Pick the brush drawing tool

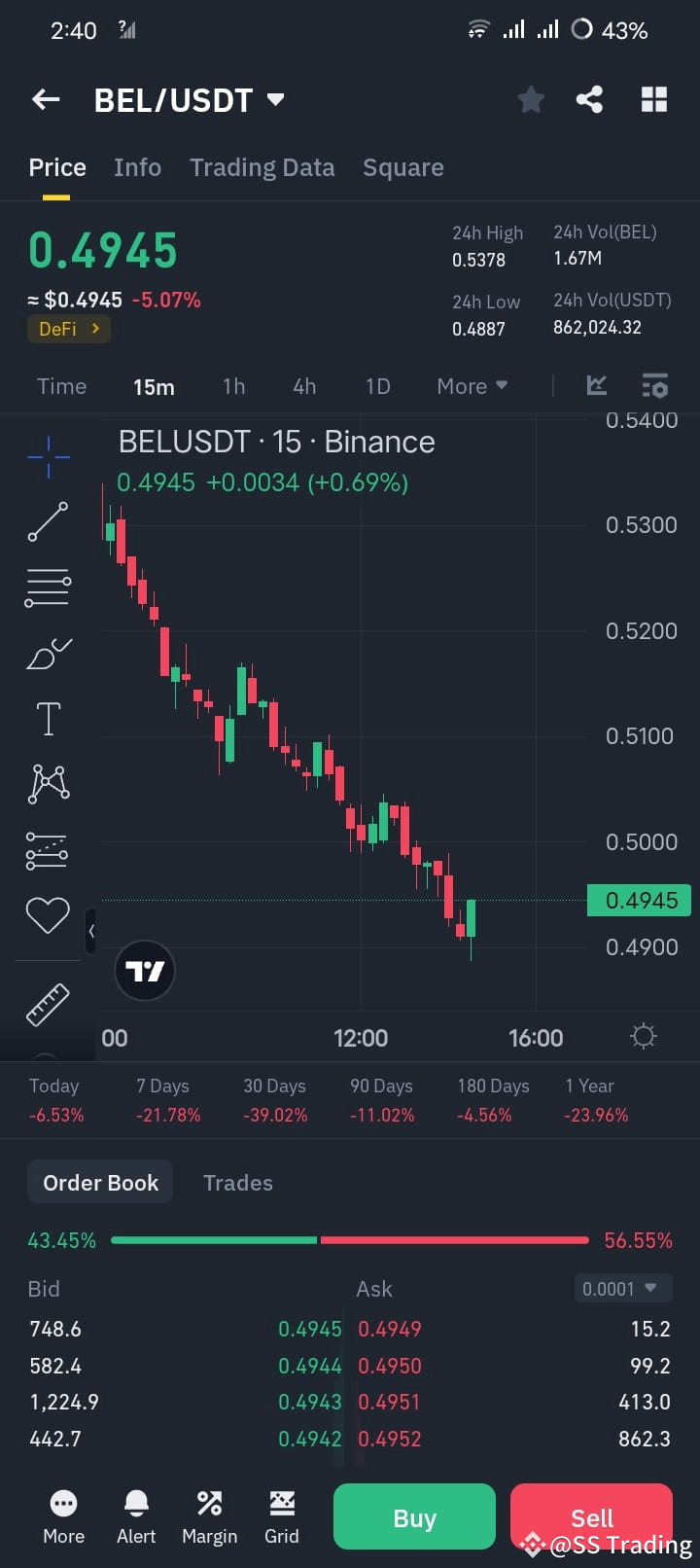48,653
